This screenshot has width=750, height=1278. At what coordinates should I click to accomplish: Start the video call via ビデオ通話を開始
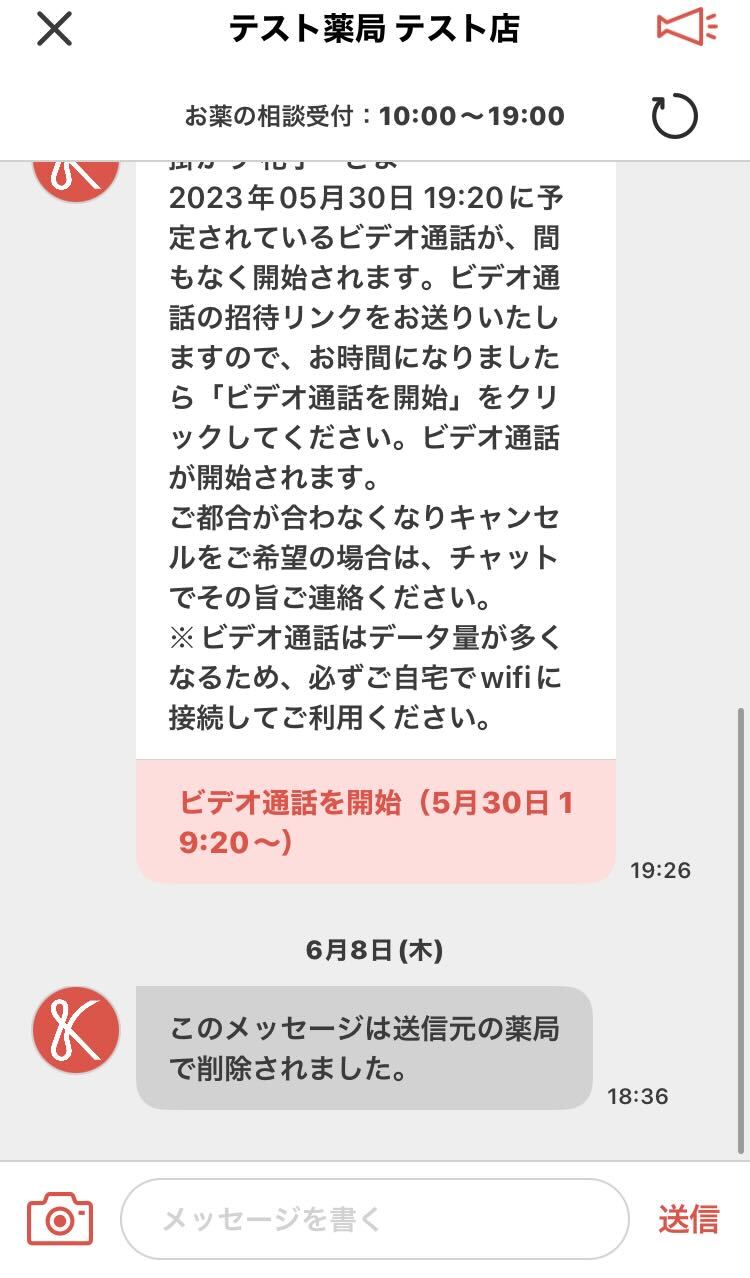tap(375, 822)
